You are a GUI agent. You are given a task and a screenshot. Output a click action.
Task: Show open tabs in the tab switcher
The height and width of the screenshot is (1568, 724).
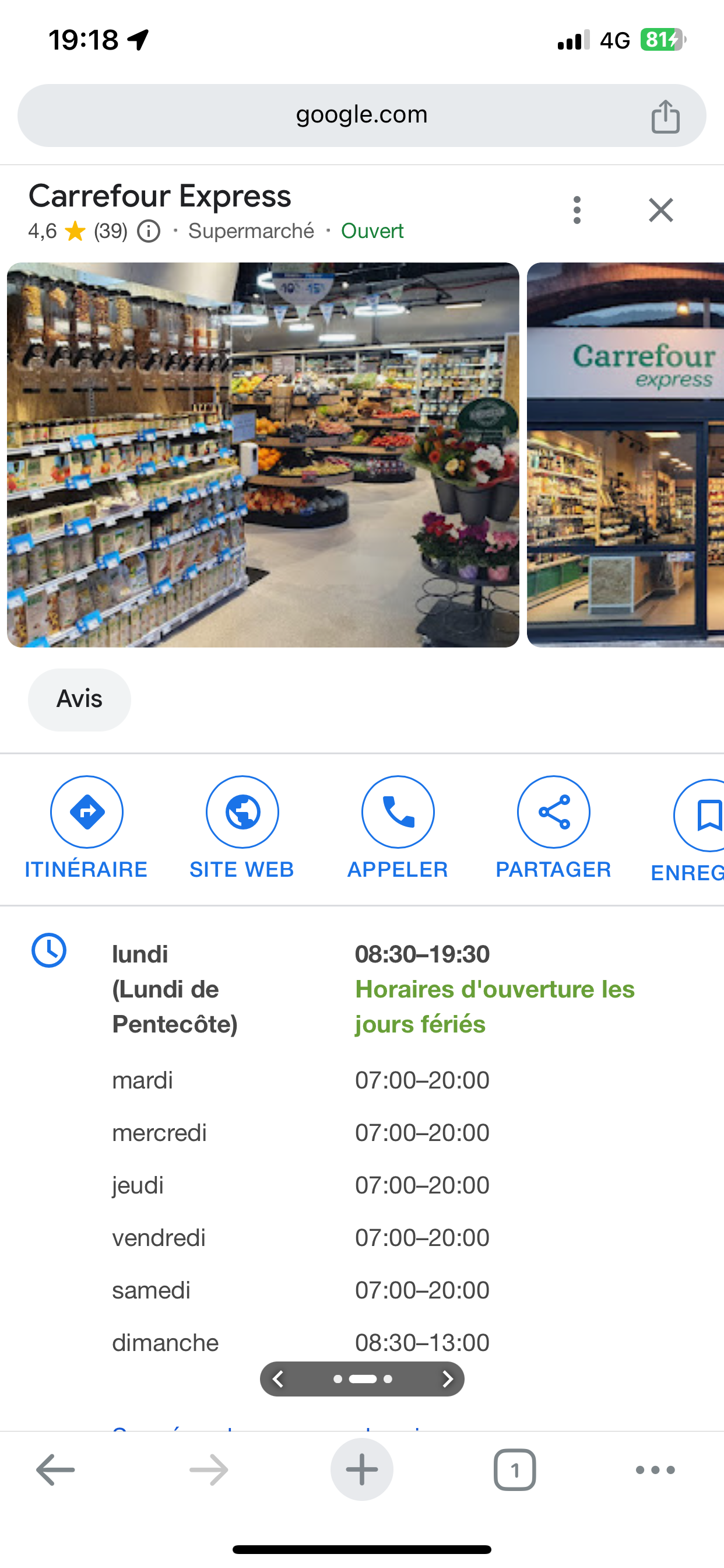tap(515, 1470)
